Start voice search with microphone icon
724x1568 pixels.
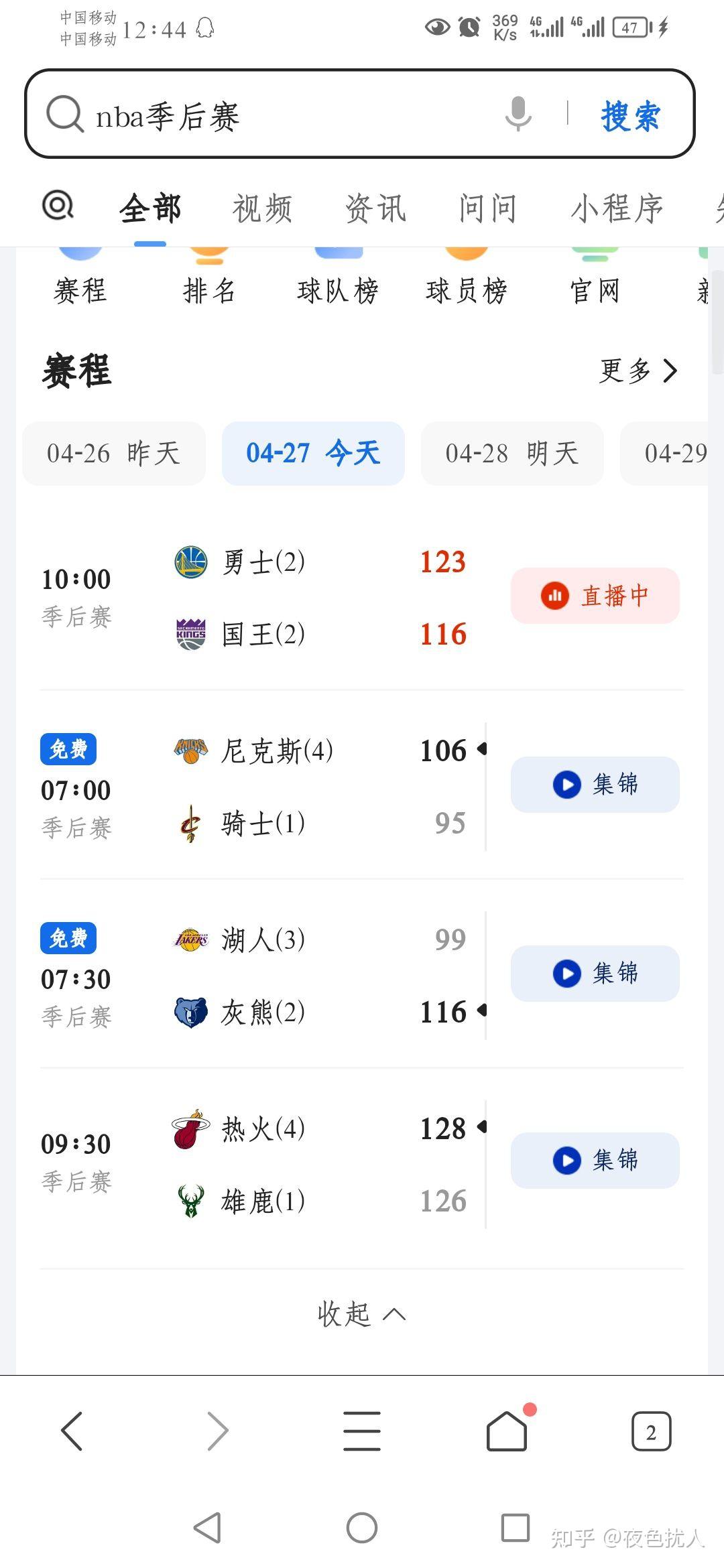(x=518, y=113)
